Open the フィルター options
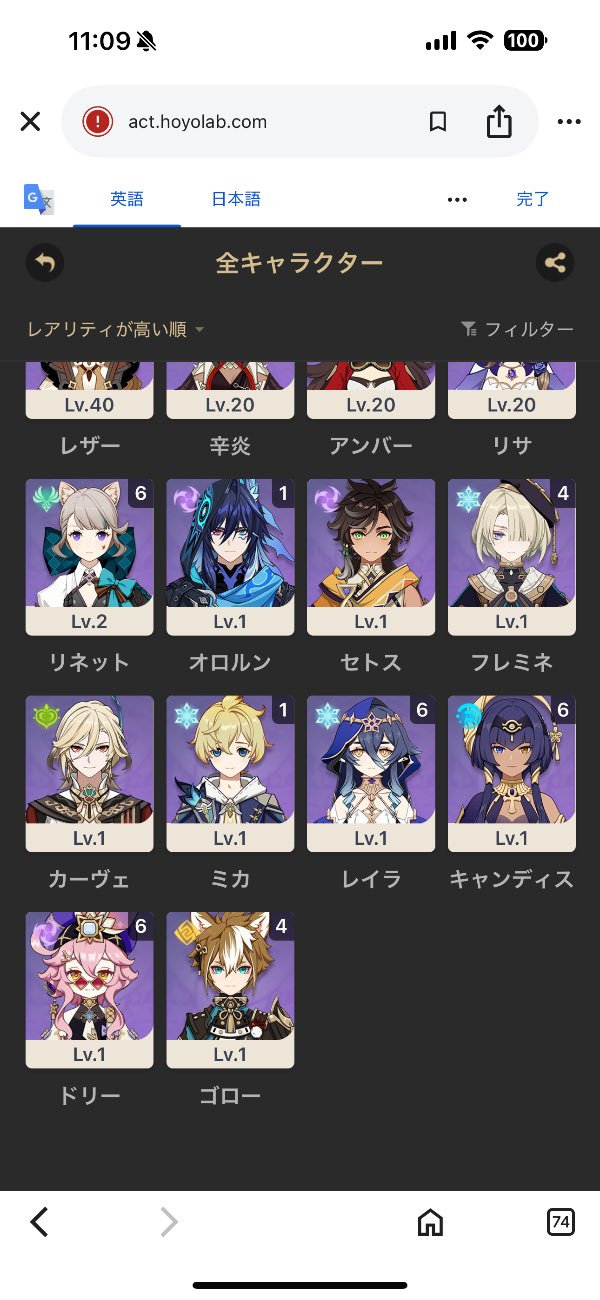 [517, 329]
